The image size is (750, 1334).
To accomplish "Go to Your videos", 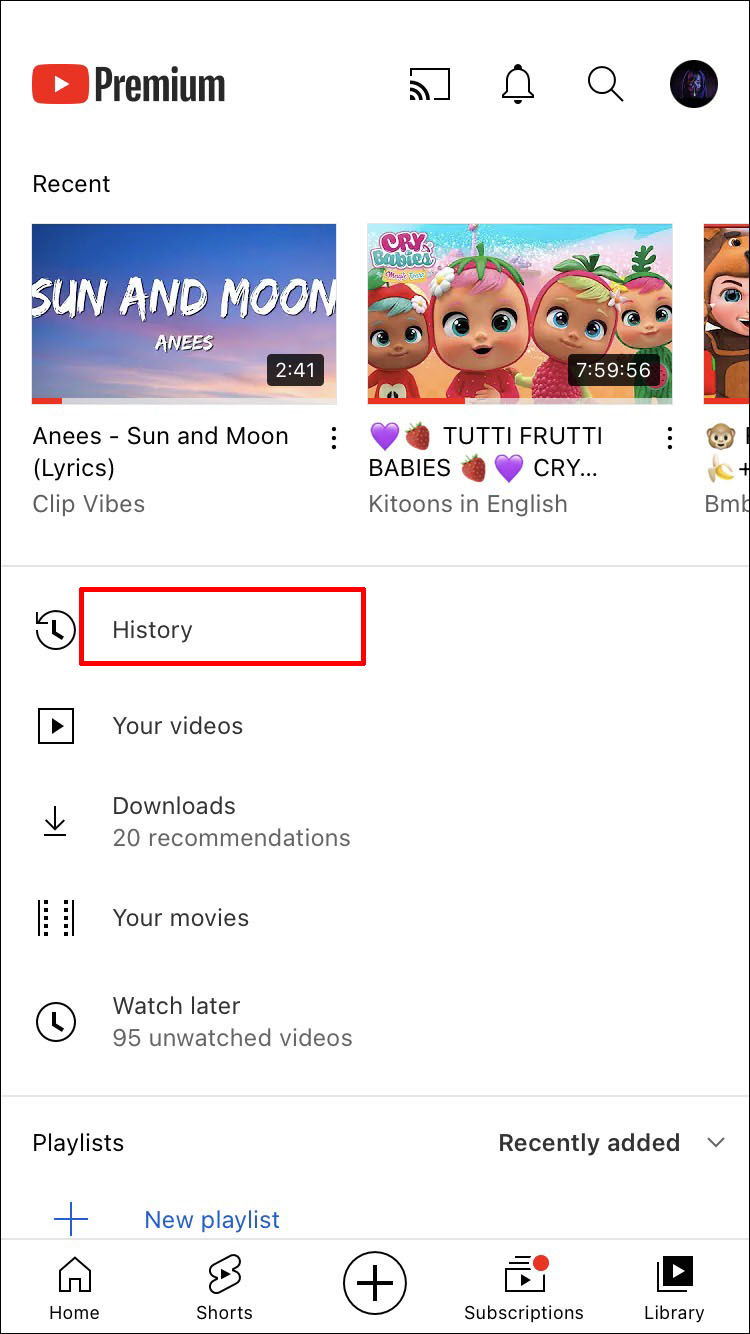I will pyautogui.click(x=177, y=726).
